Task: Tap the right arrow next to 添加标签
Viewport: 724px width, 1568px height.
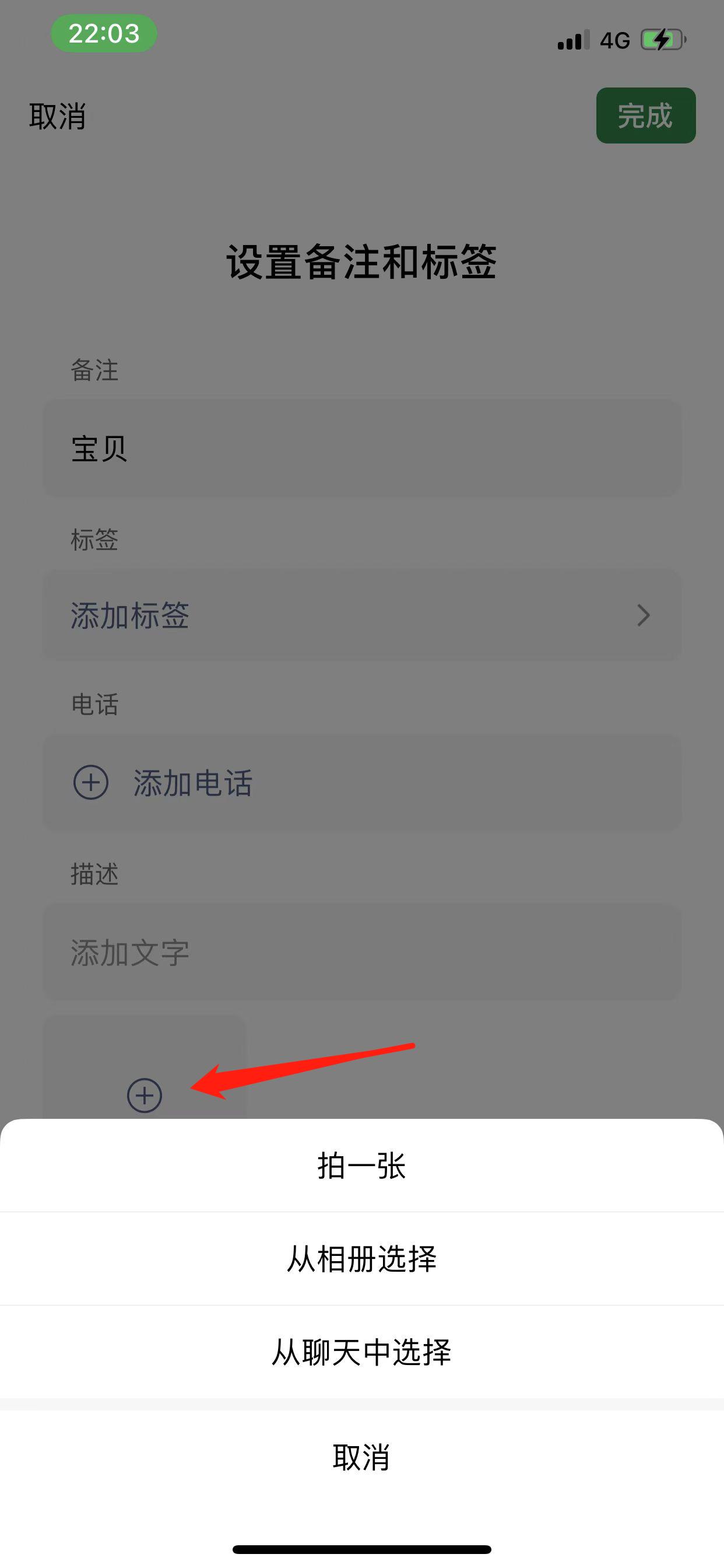Action: pos(643,616)
